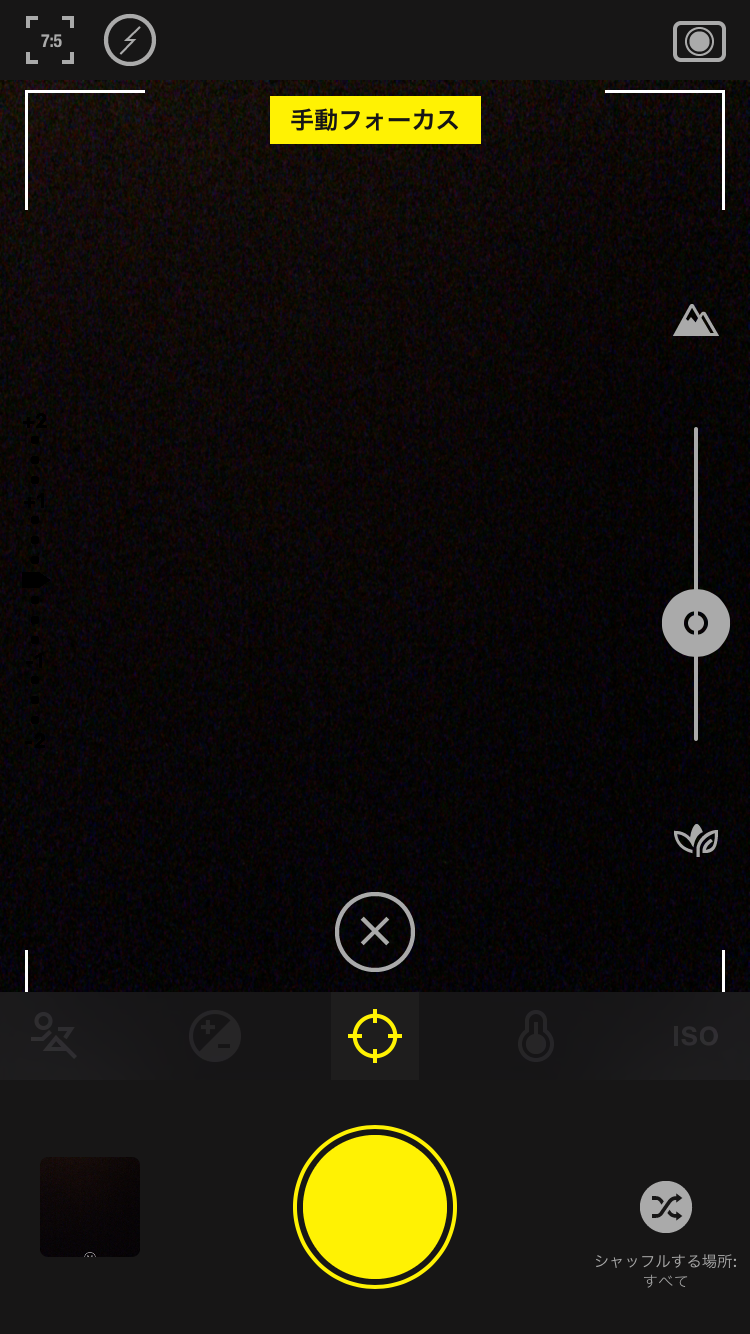Set focus to the macro flower icon
The height and width of the screenshot is (1334, 750).
(x=696, y=840)
